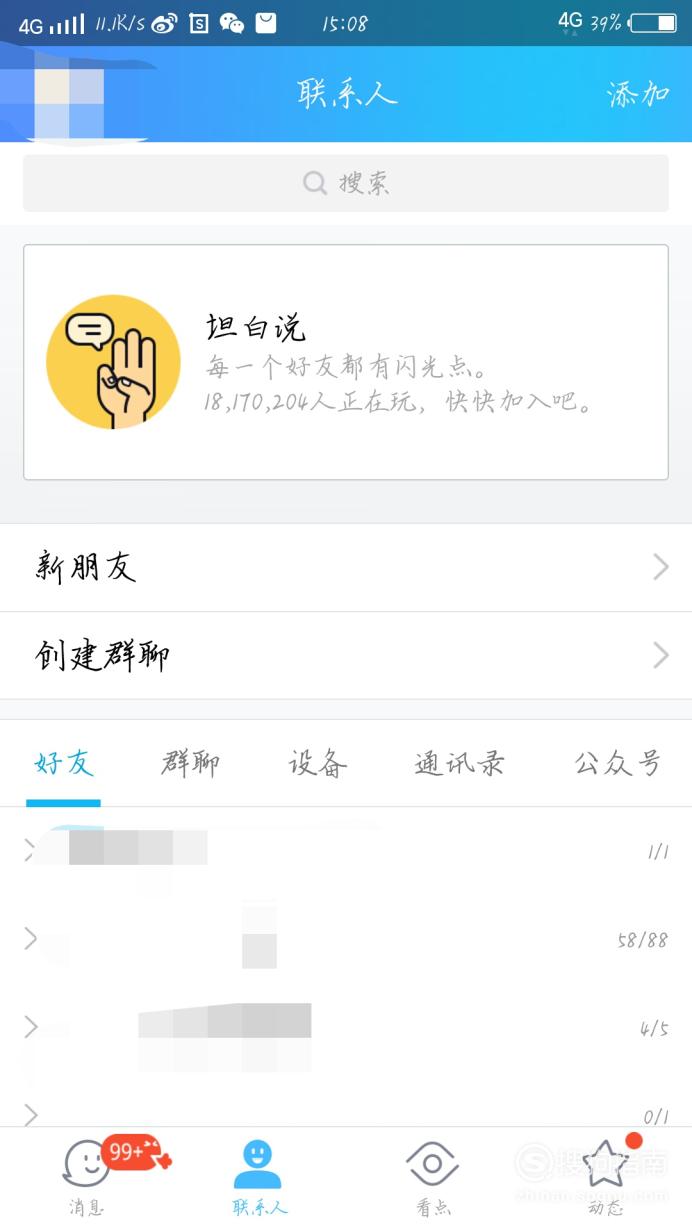Open the 搜索 search box
Screen dimensions: 692x1230
346,183
